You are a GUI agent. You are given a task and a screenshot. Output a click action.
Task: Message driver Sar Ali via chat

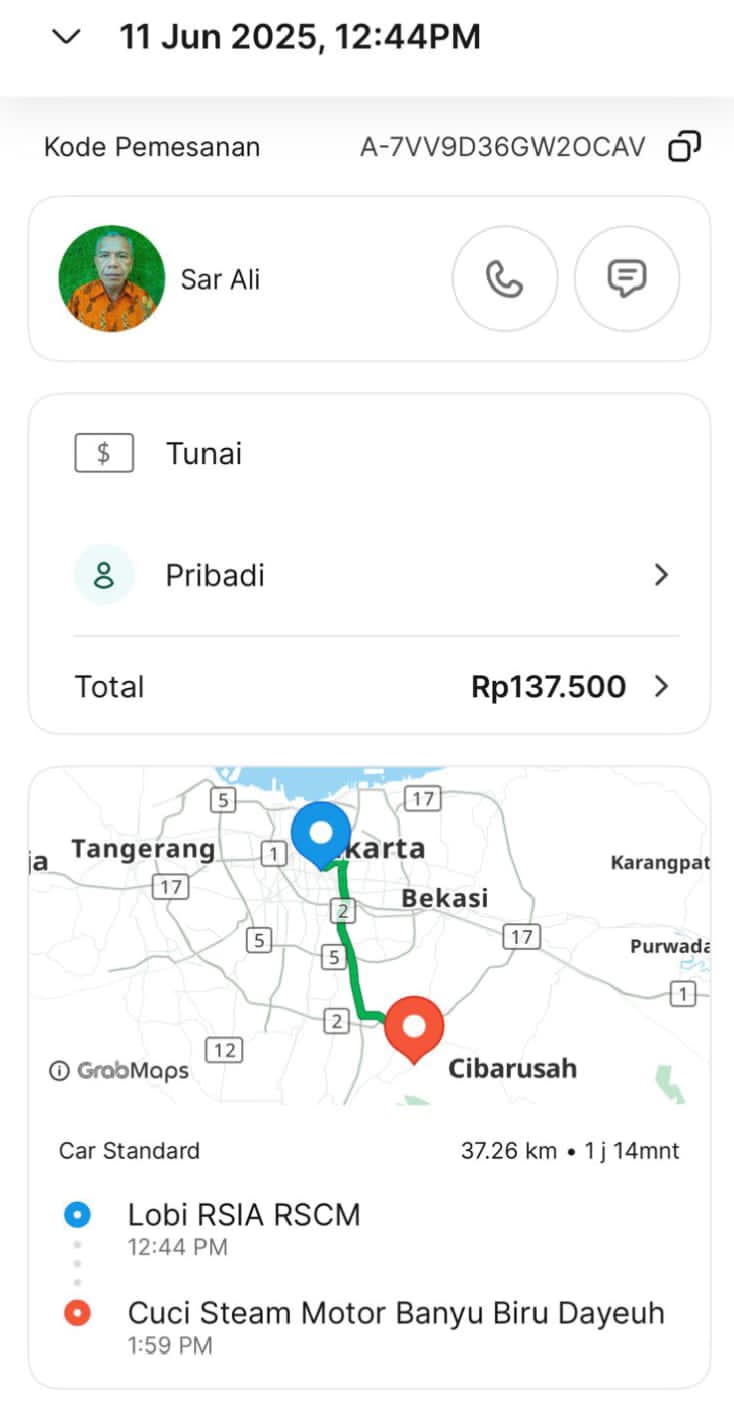[x=626, y=279]
